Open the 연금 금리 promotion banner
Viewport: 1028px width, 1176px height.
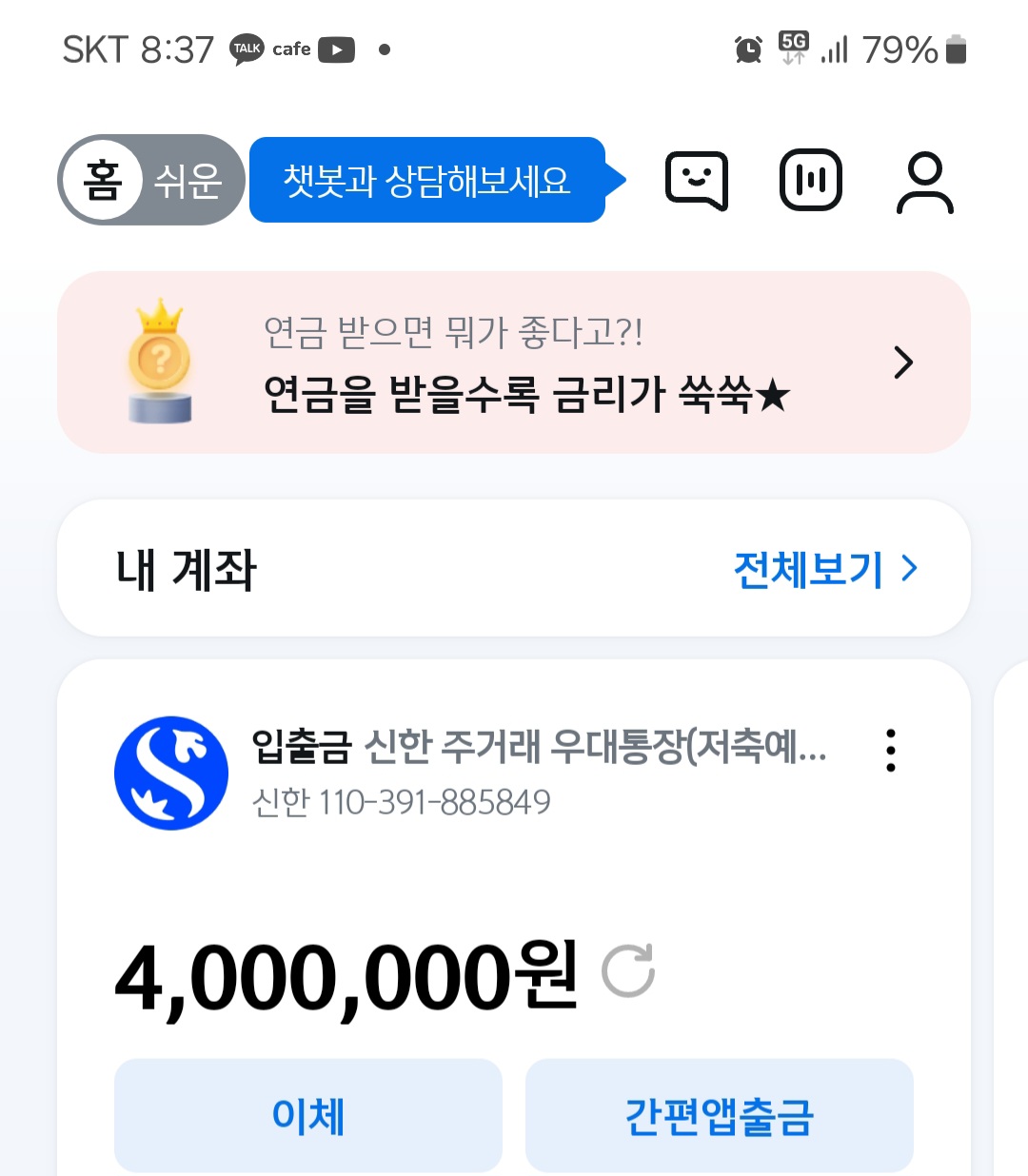tap(513, 363)
